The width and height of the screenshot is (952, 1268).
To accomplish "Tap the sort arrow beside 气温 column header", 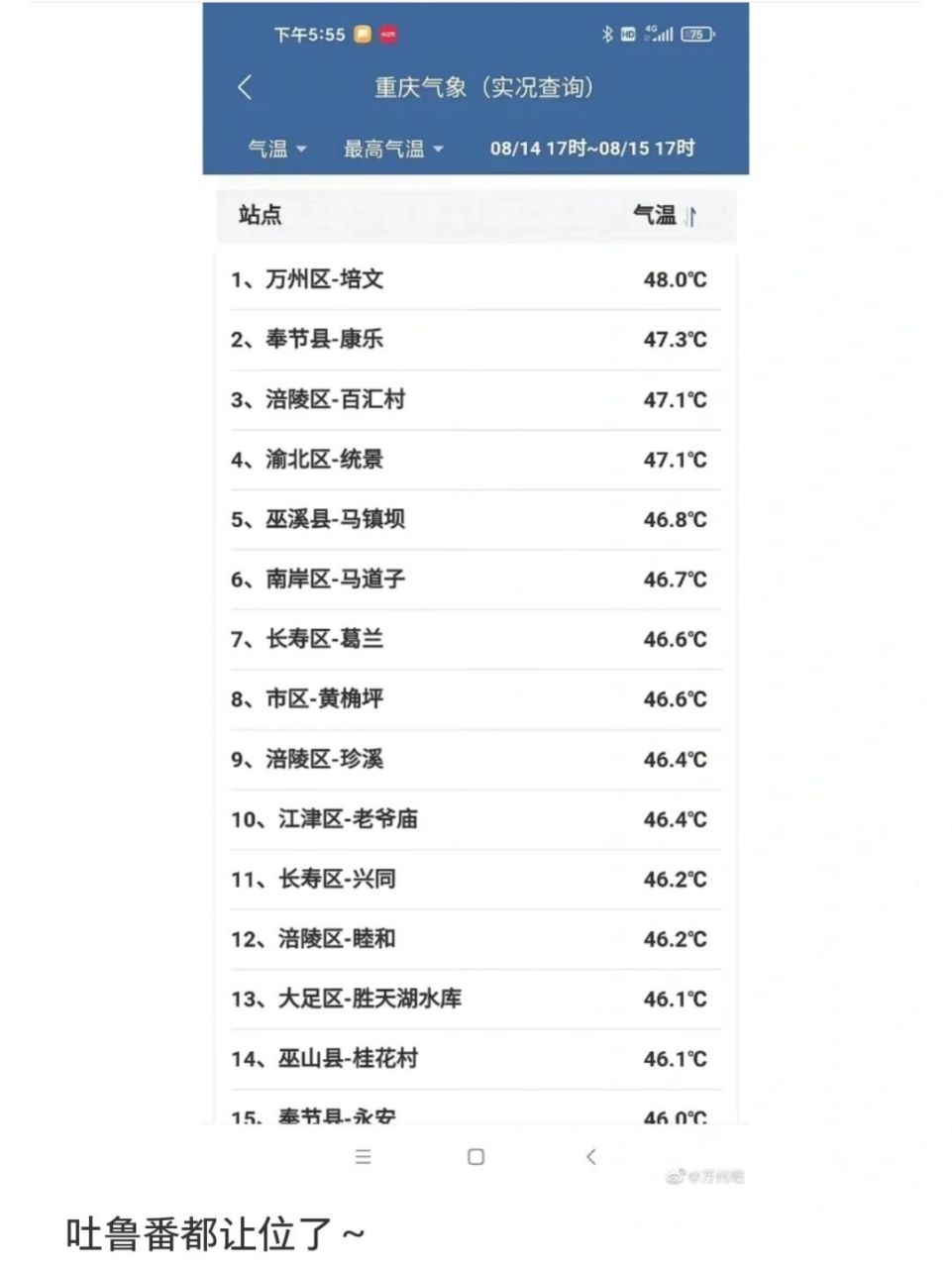I will pyautogui.click(x=694, y=214).
